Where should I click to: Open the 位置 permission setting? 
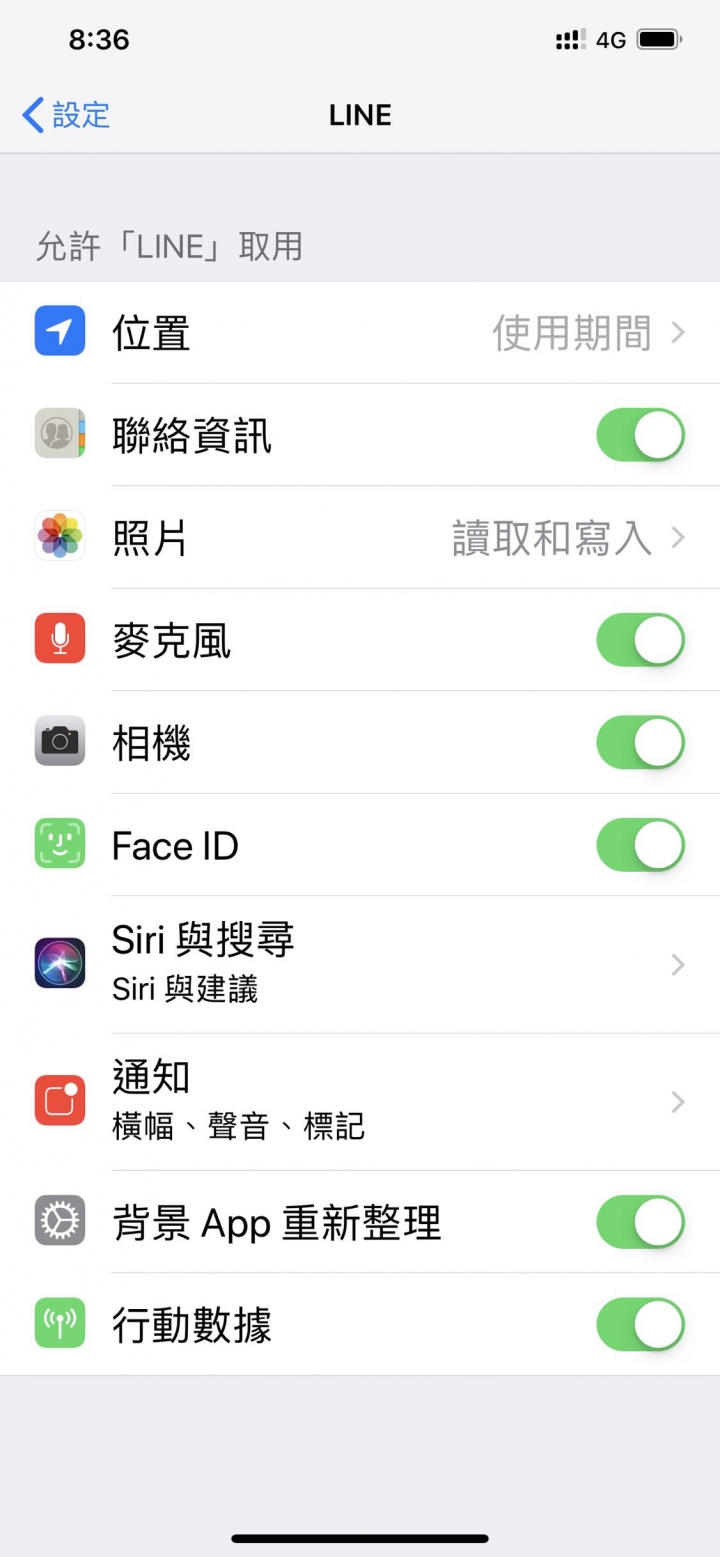tap(360, 332)
